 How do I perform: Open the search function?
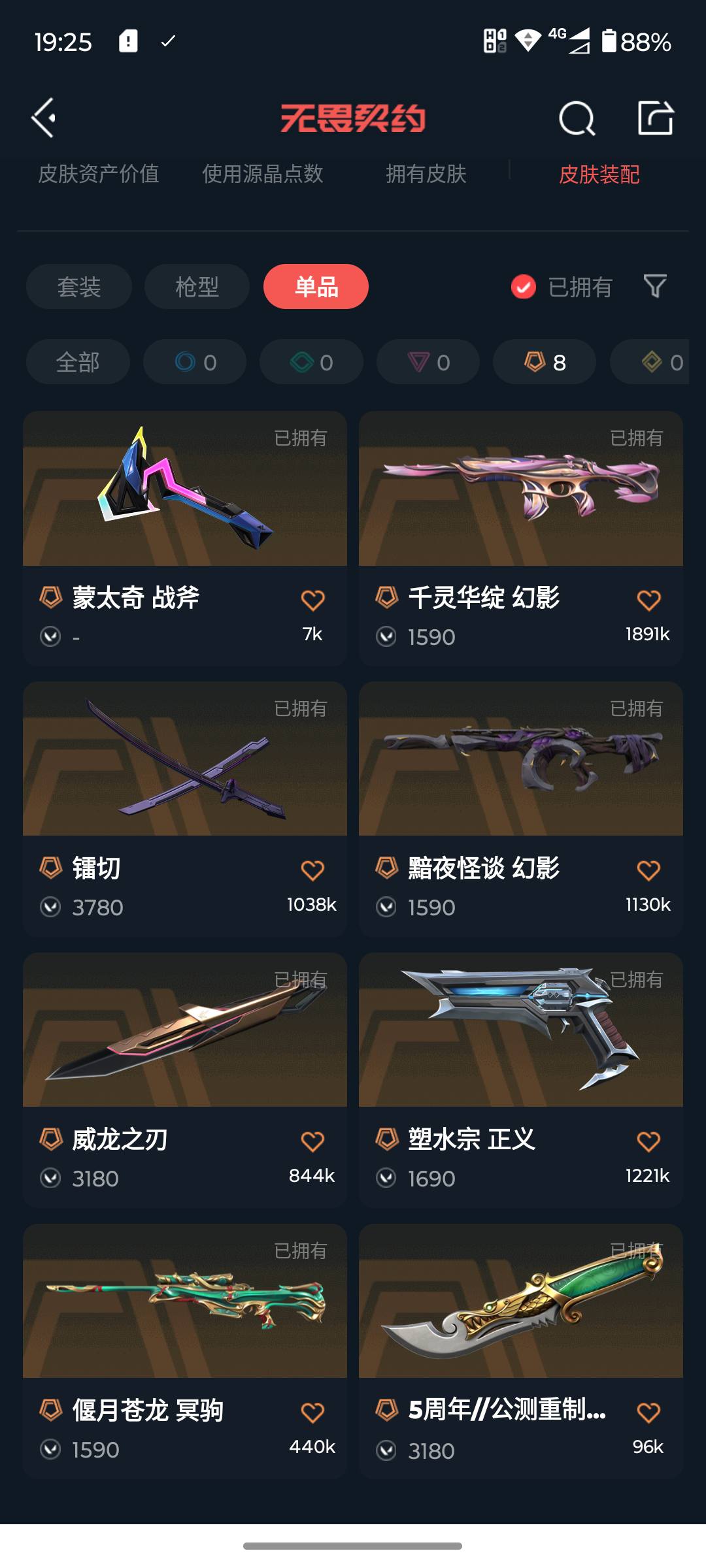click(x=575, y=118)
